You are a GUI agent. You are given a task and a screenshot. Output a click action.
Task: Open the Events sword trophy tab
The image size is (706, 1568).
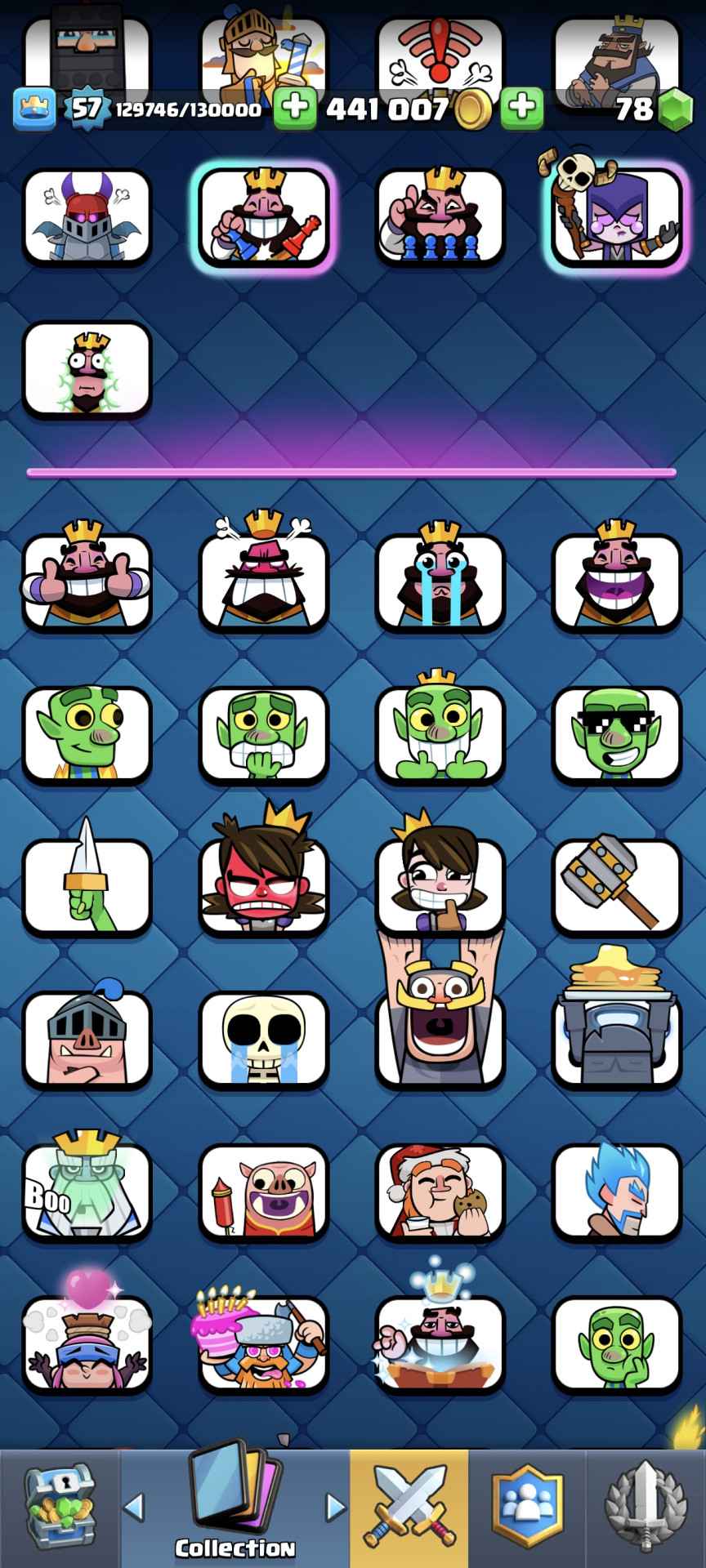(646, 1508)
